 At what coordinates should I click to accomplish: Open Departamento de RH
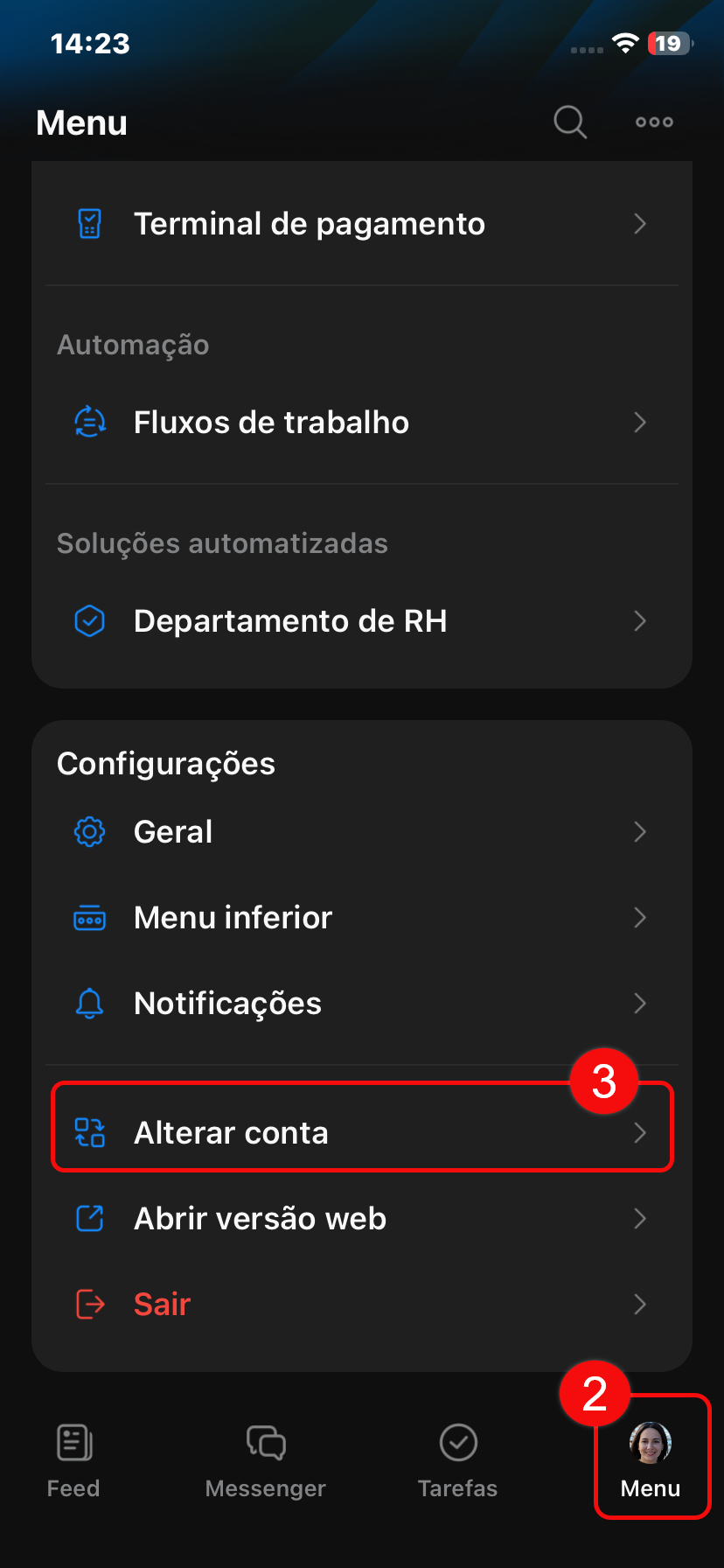pyautogui.click(x=361, y=621)
